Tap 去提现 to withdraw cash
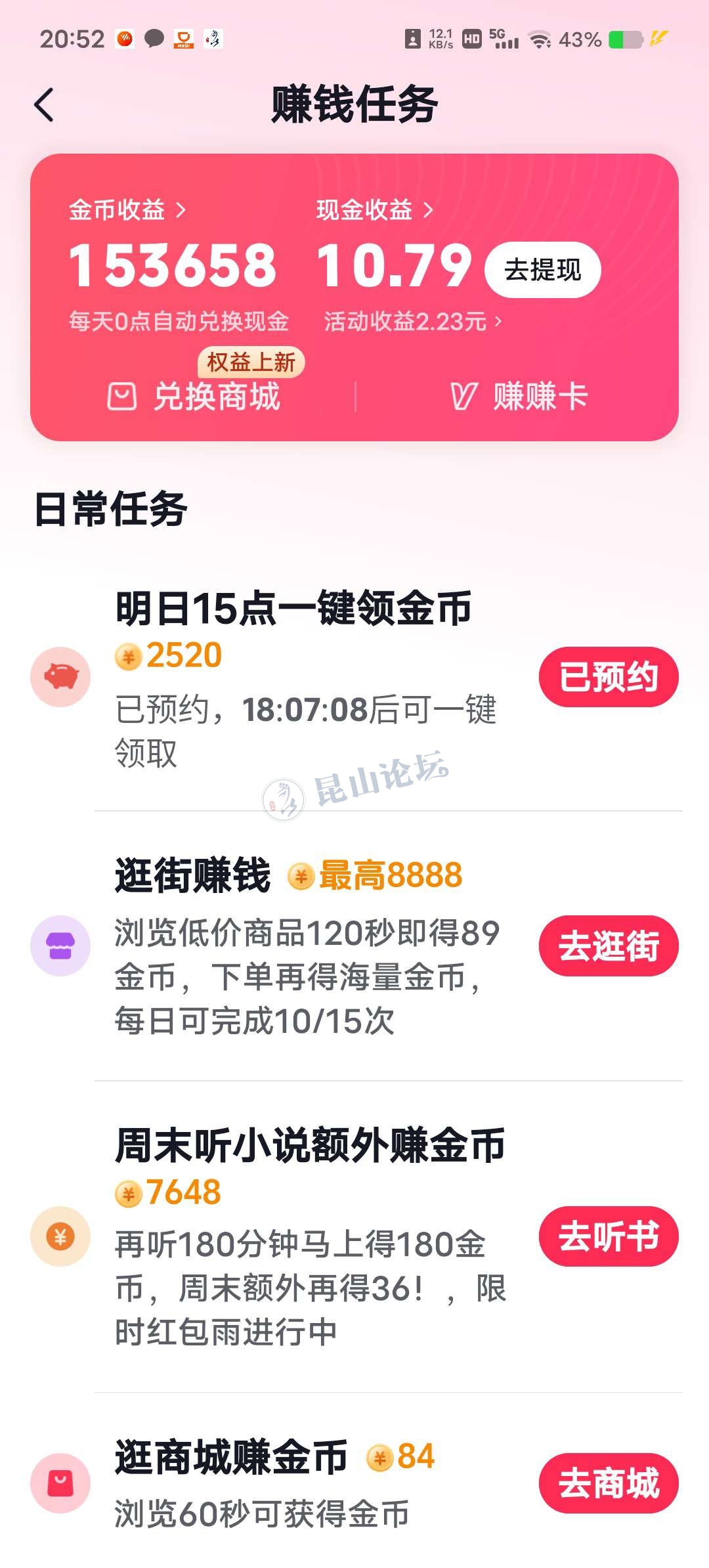 [542, 270]
